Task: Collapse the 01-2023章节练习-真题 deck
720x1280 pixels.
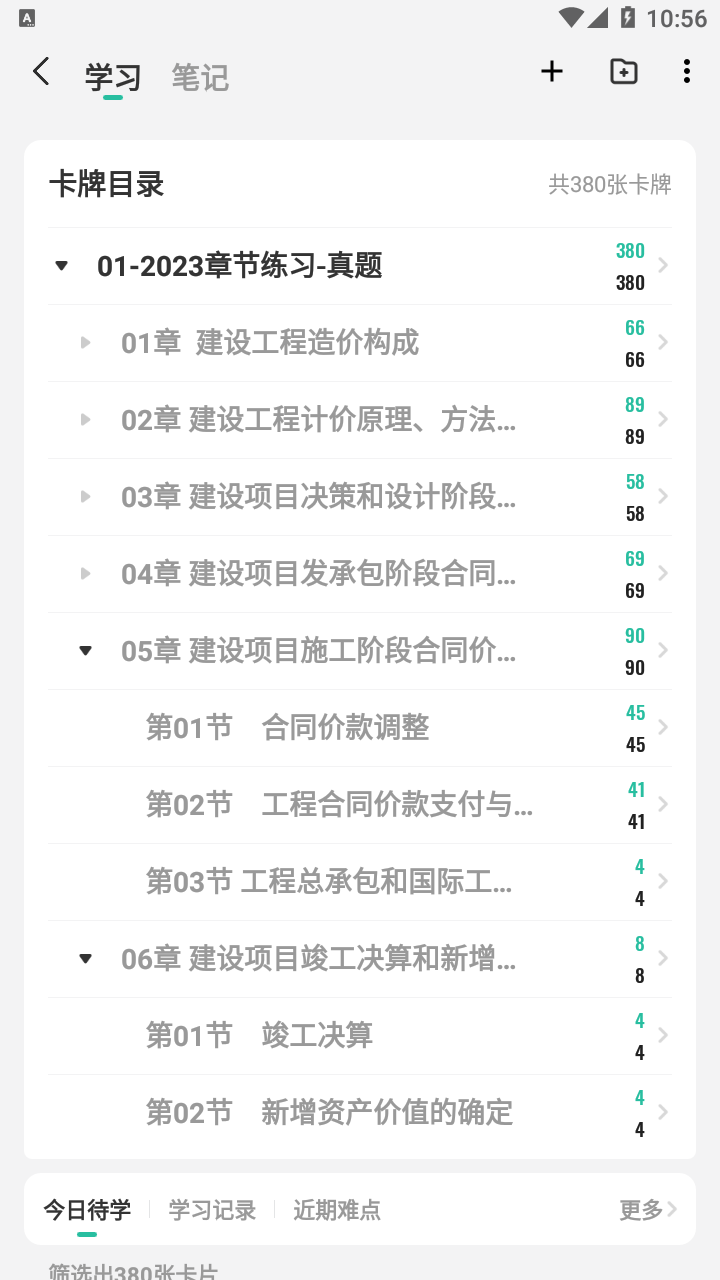Action: click(62, 266)
